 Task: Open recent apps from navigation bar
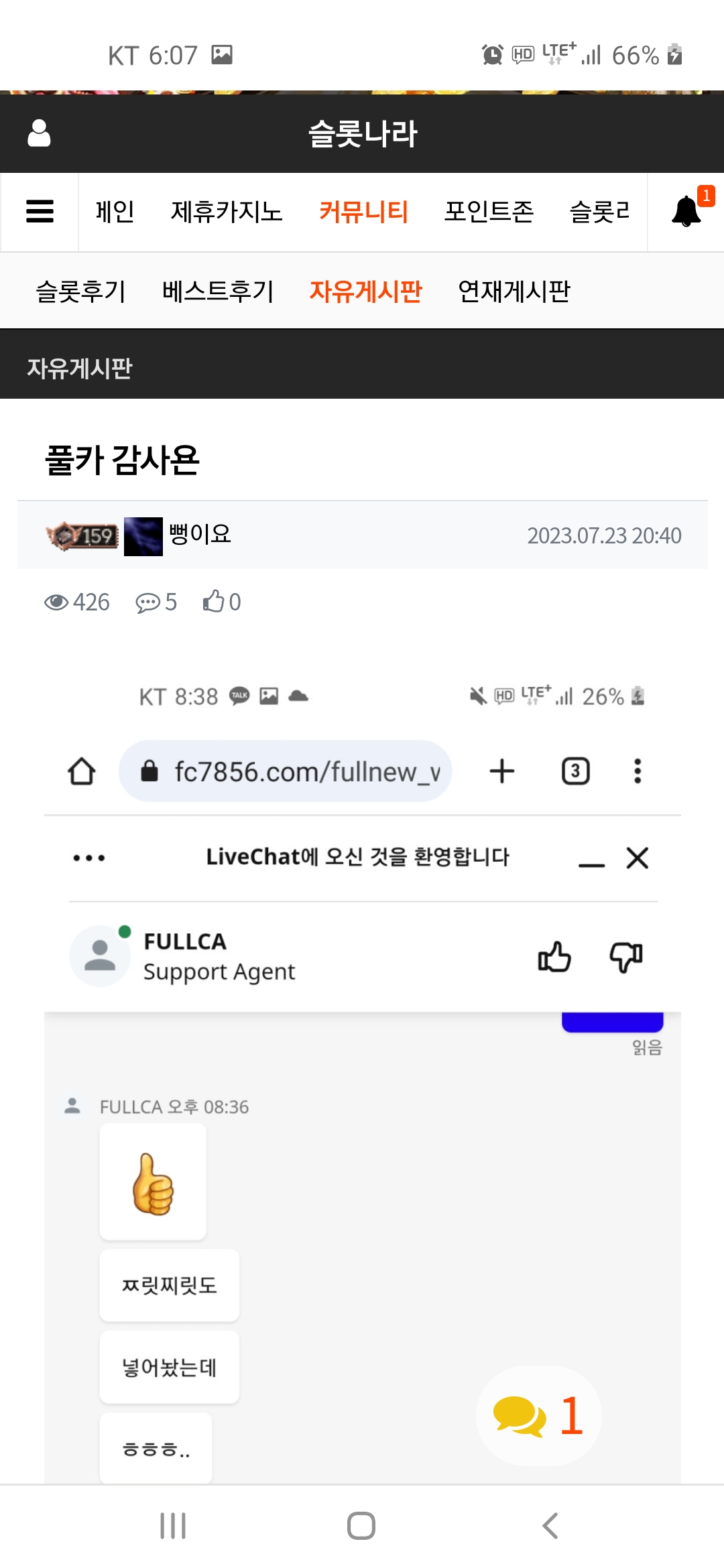(x=173, y=1526)
